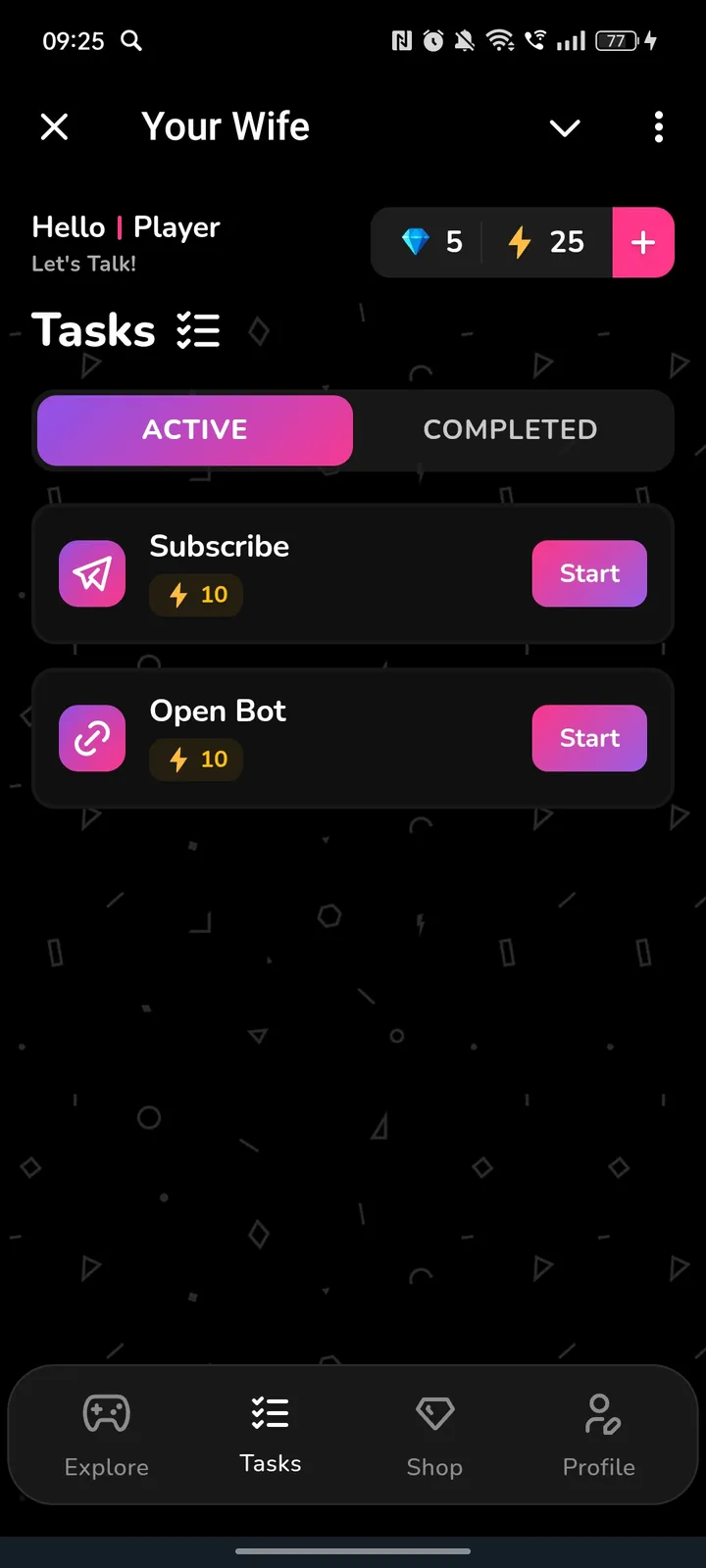Switch to the COMPLETED tab
Screen dimensions: 706x1568
510,429
